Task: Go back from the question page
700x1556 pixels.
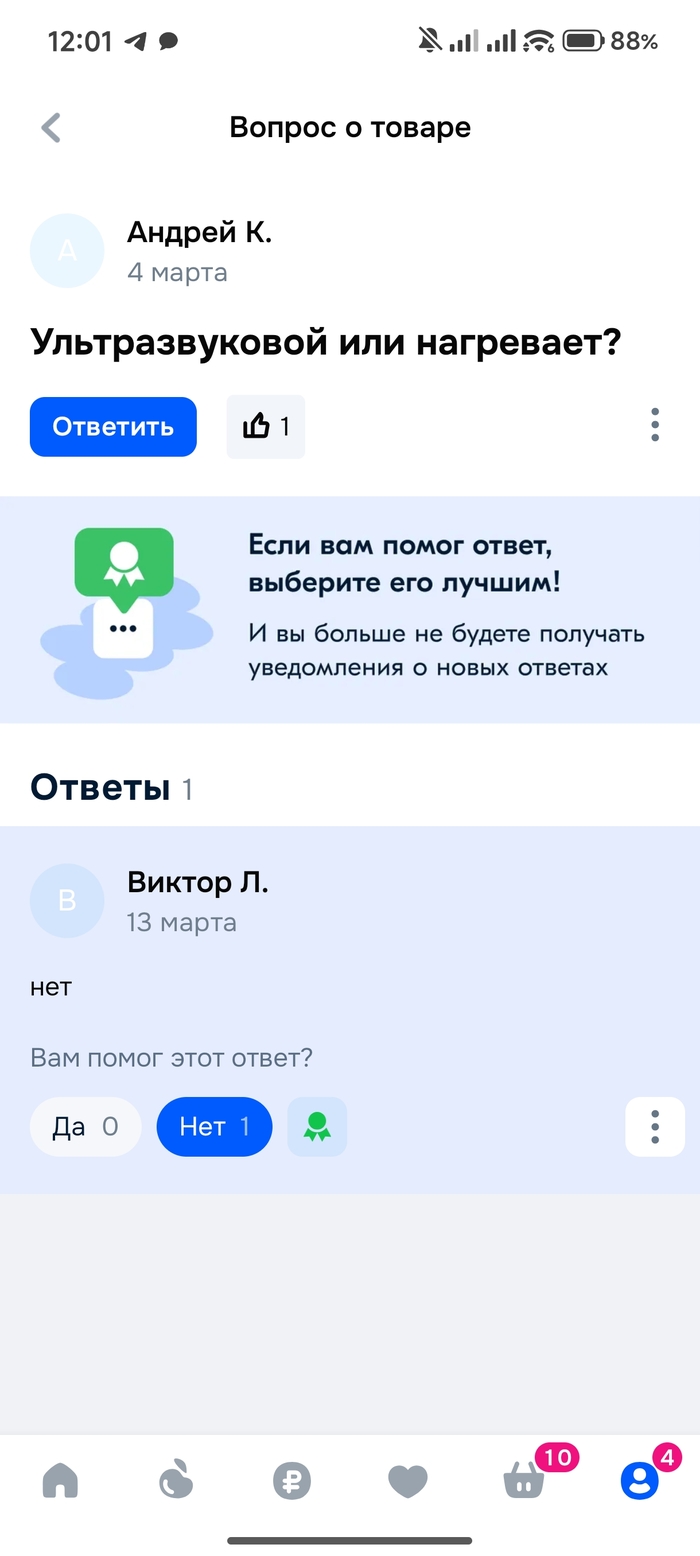Action: click(x=51, y=128)
